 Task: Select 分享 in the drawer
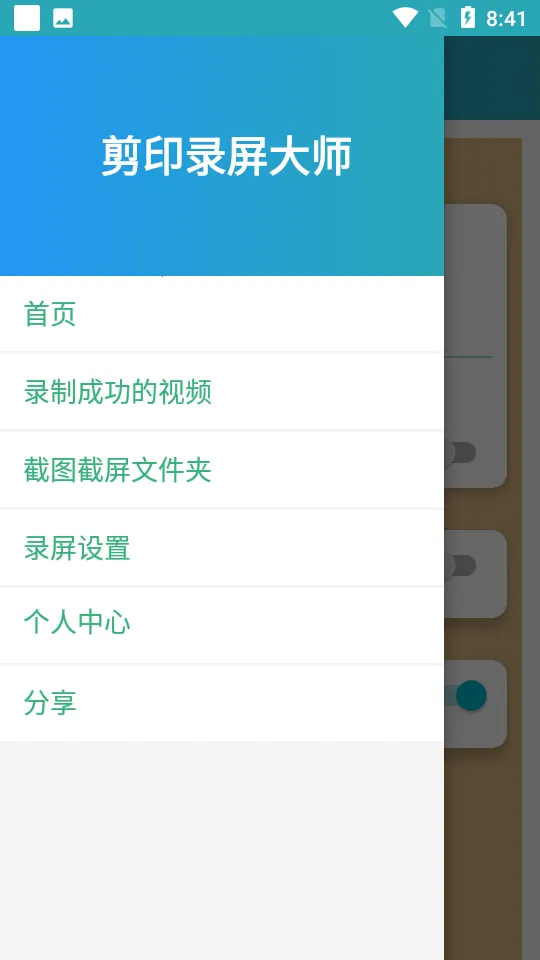pyautogui.click(x=222, y=703)
